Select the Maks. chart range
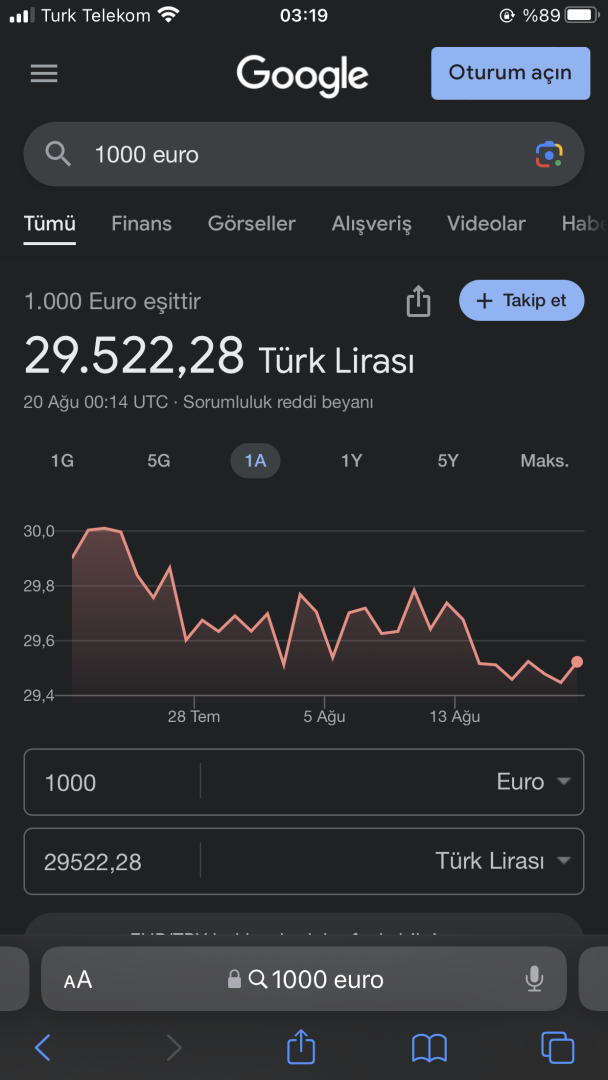This screenshot has width=608, height=1080. point(544,461)
